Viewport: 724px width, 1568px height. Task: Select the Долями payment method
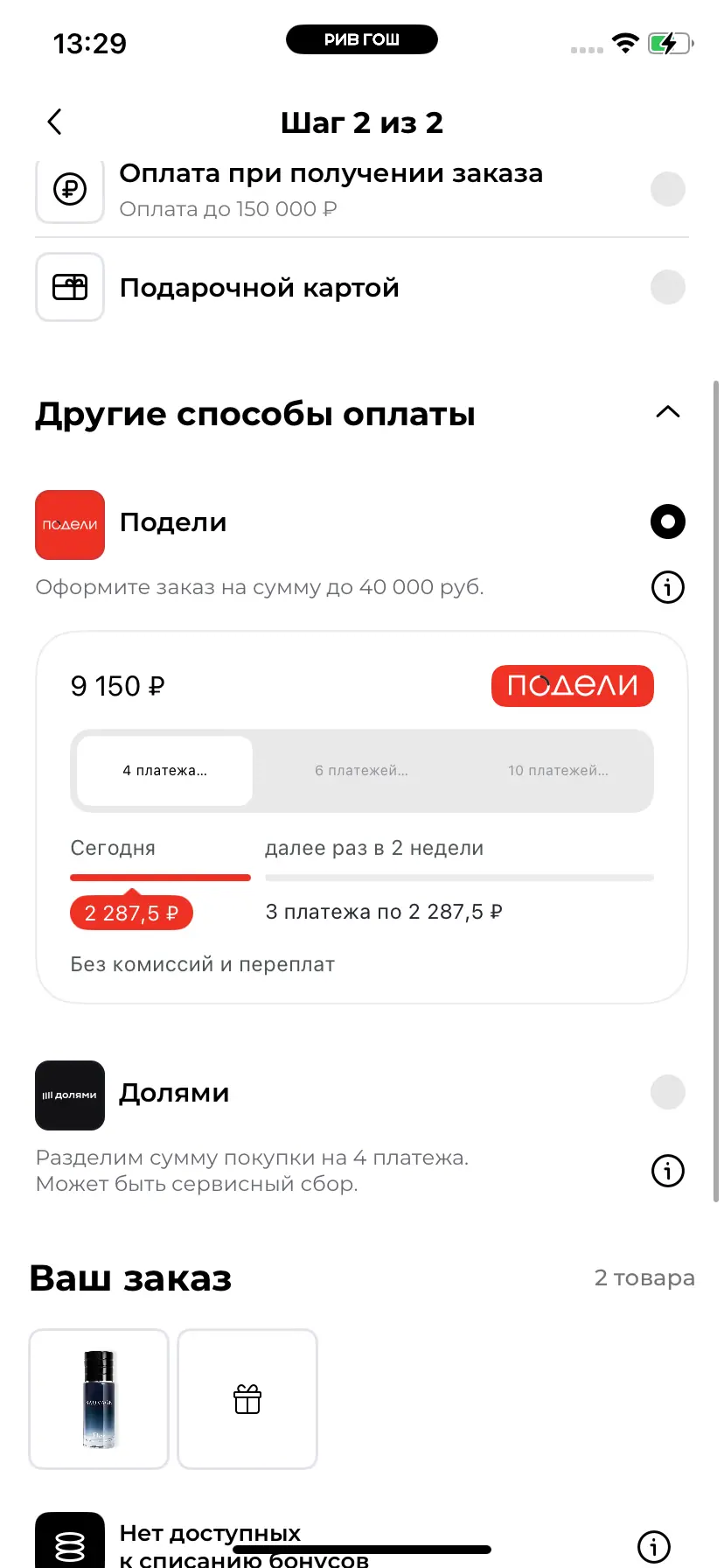click(667, 1092)
